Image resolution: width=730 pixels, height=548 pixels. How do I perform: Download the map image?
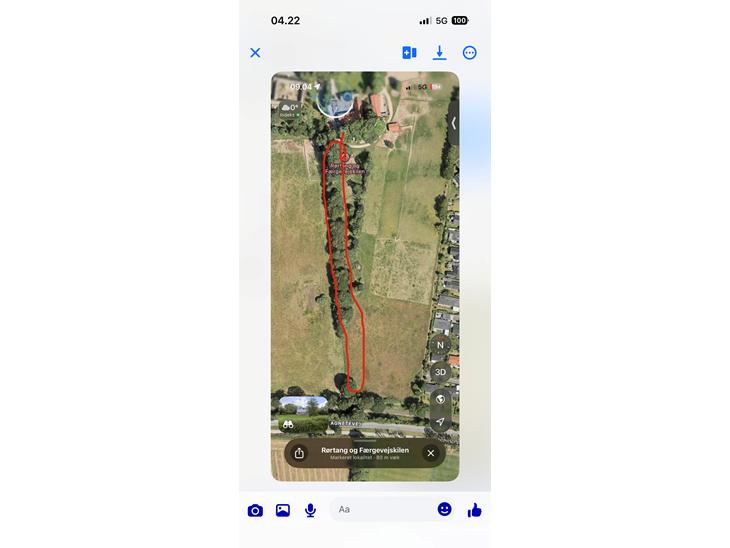pyautogui.click(x=439, y=53)
